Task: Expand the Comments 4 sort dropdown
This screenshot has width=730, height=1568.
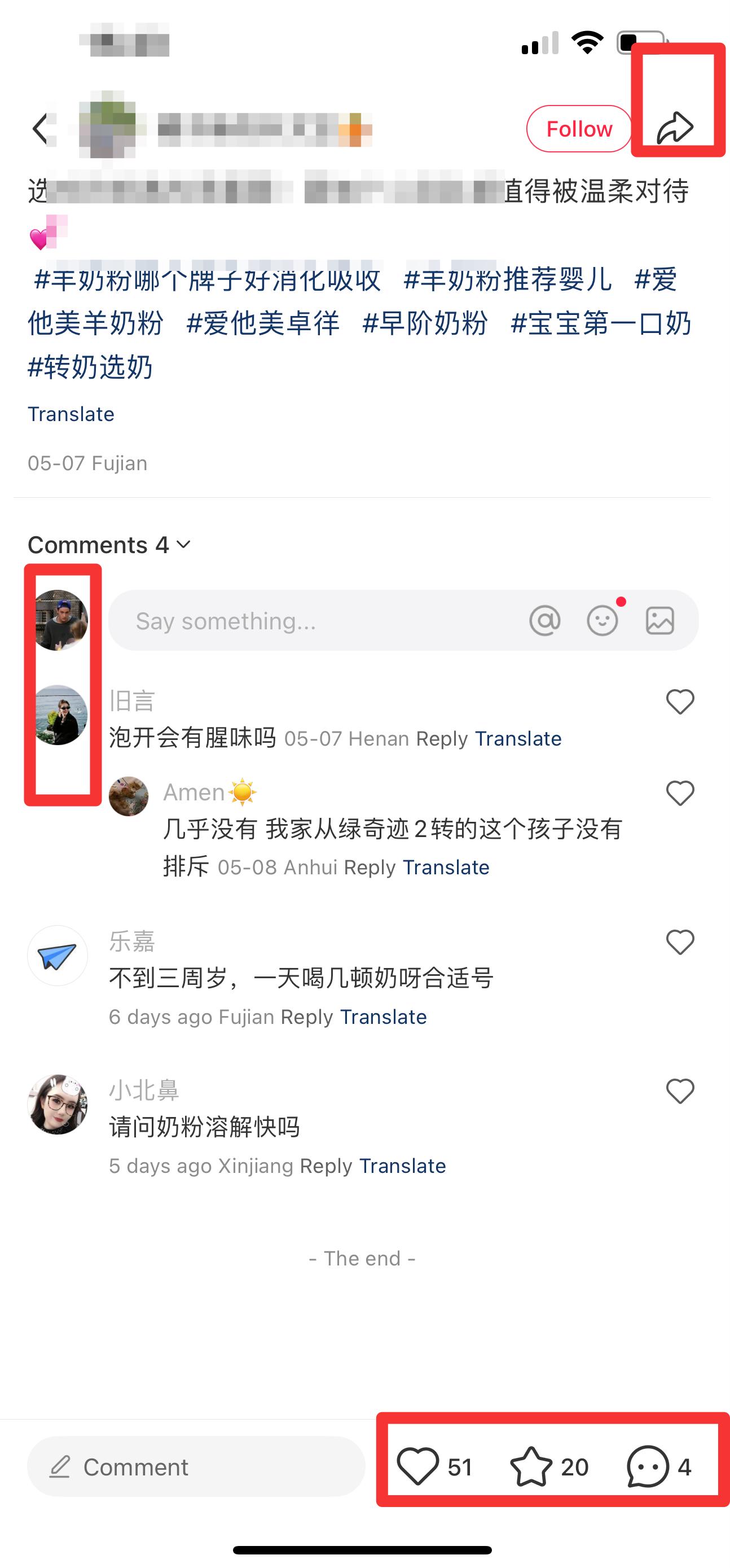Action: tap(109, 545)
